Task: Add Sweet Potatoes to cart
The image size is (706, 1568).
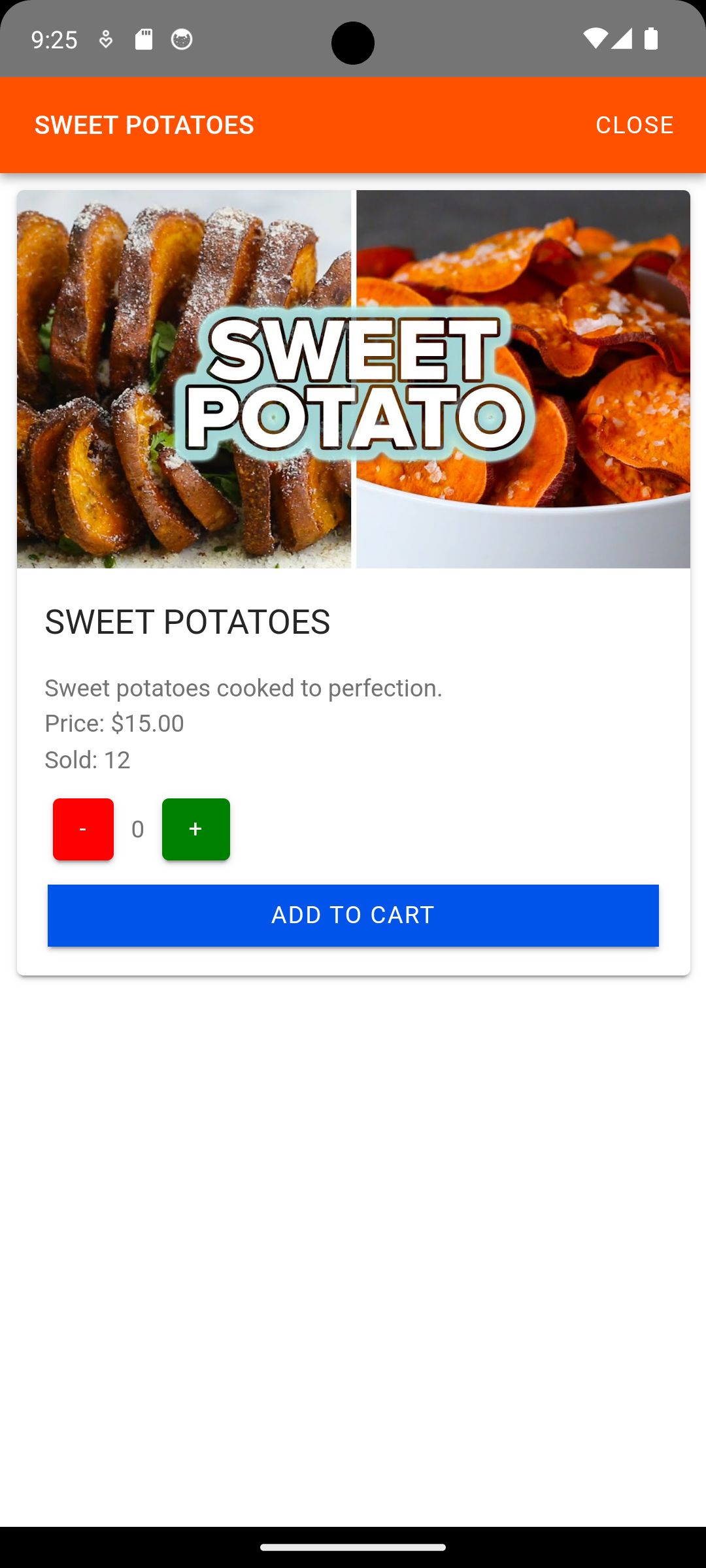Action: click(x=353, y=915)
